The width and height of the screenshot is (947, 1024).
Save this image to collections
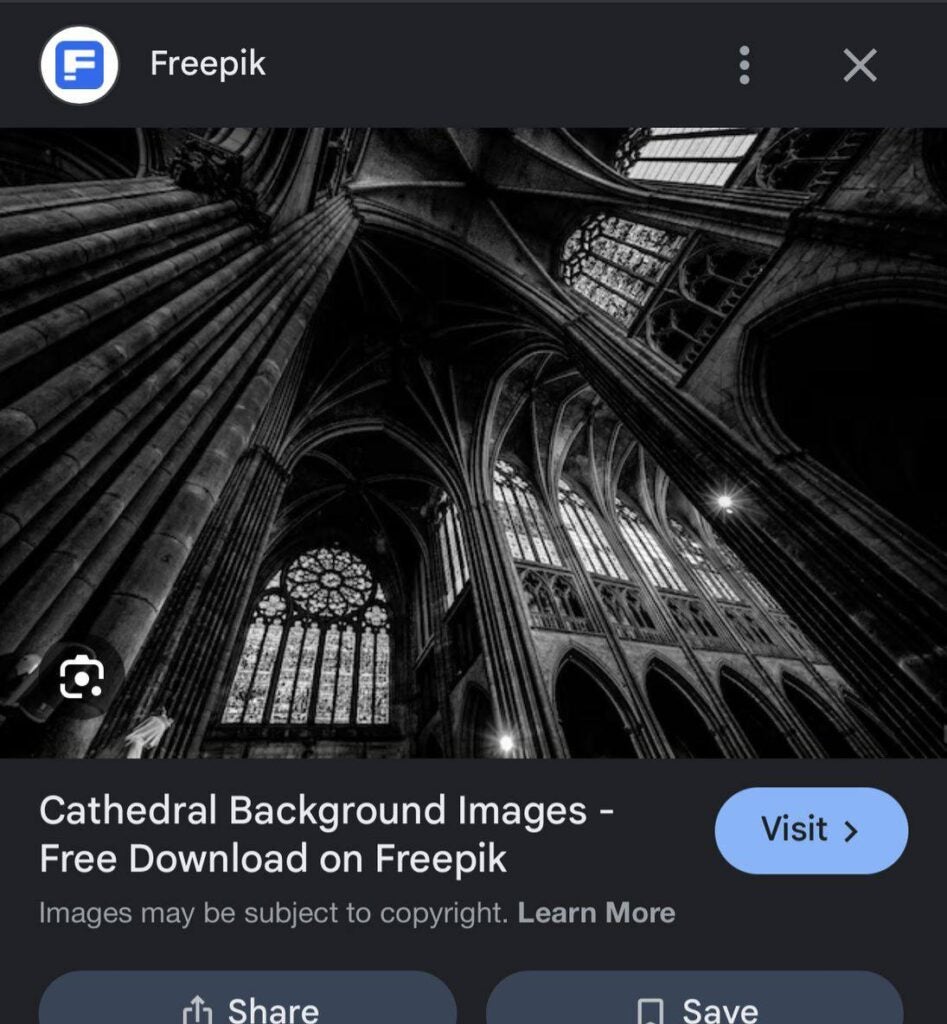pos(695,1005)
